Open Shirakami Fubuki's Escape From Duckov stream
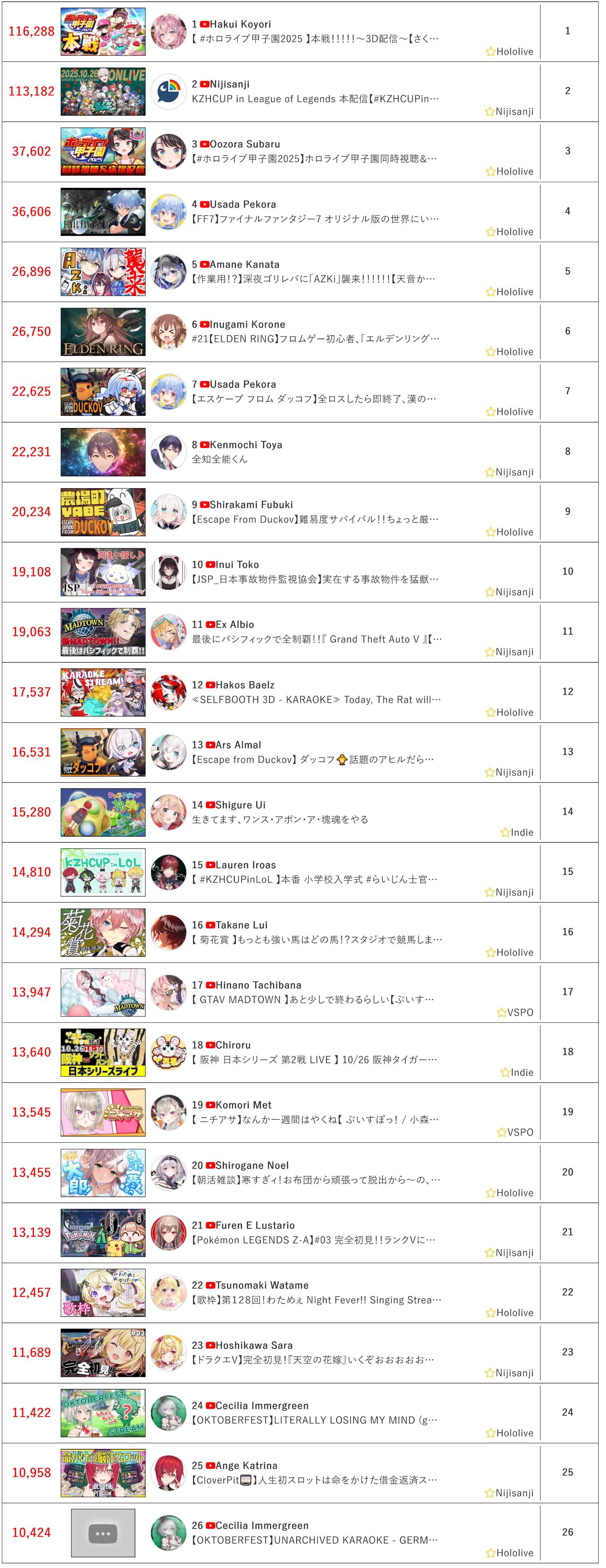Viewport: 606px width, 1568px height. pos(314,519)
